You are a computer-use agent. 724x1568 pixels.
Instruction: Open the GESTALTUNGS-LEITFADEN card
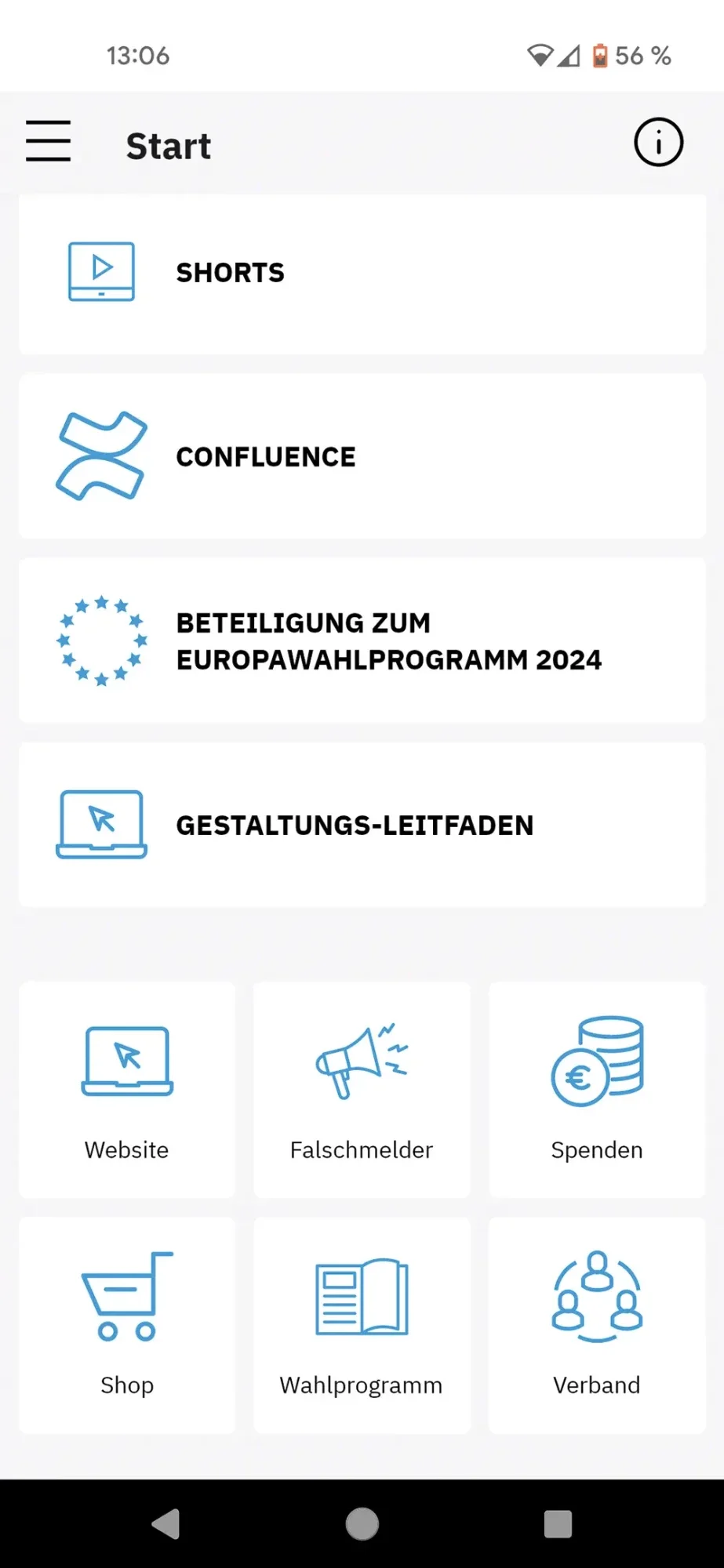(x=362, y=825)
